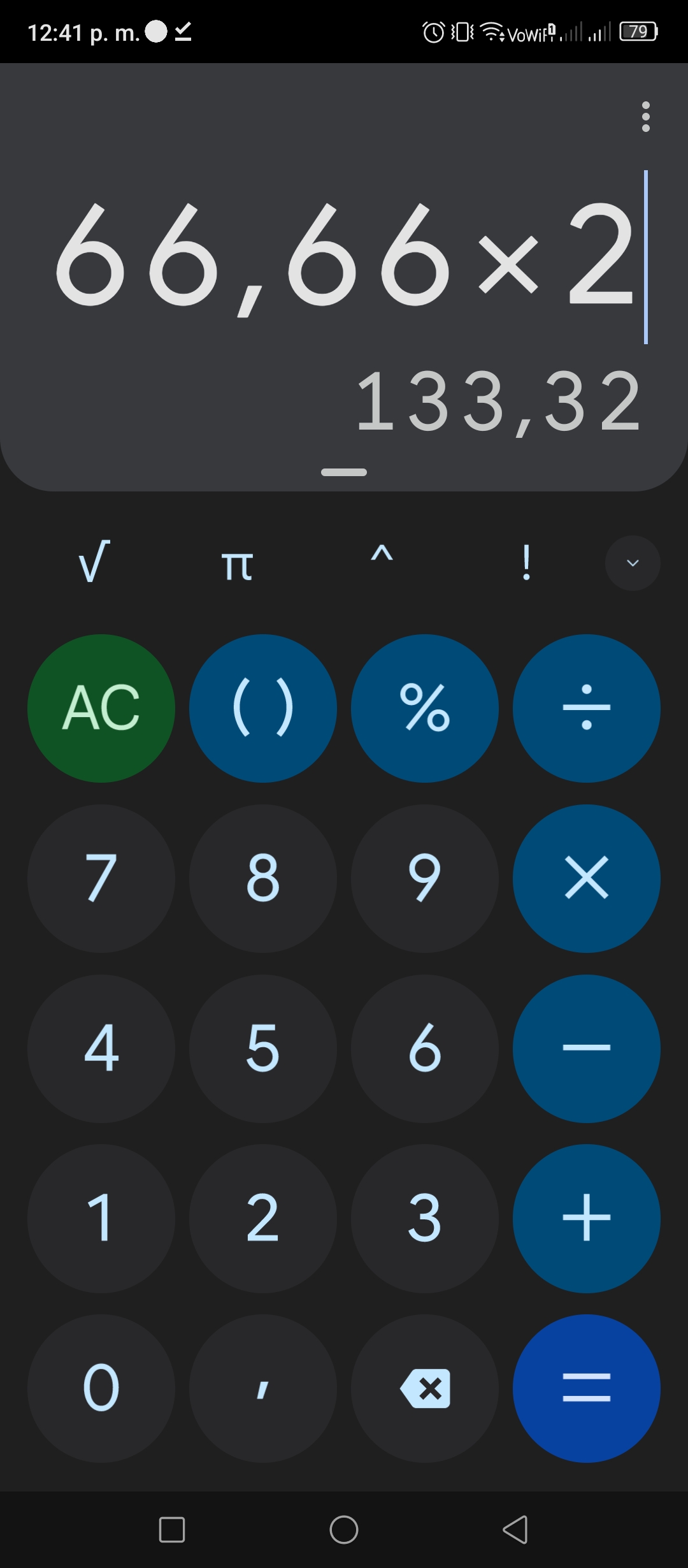Go back using the system navigation bar

(x=515, y=1529)
